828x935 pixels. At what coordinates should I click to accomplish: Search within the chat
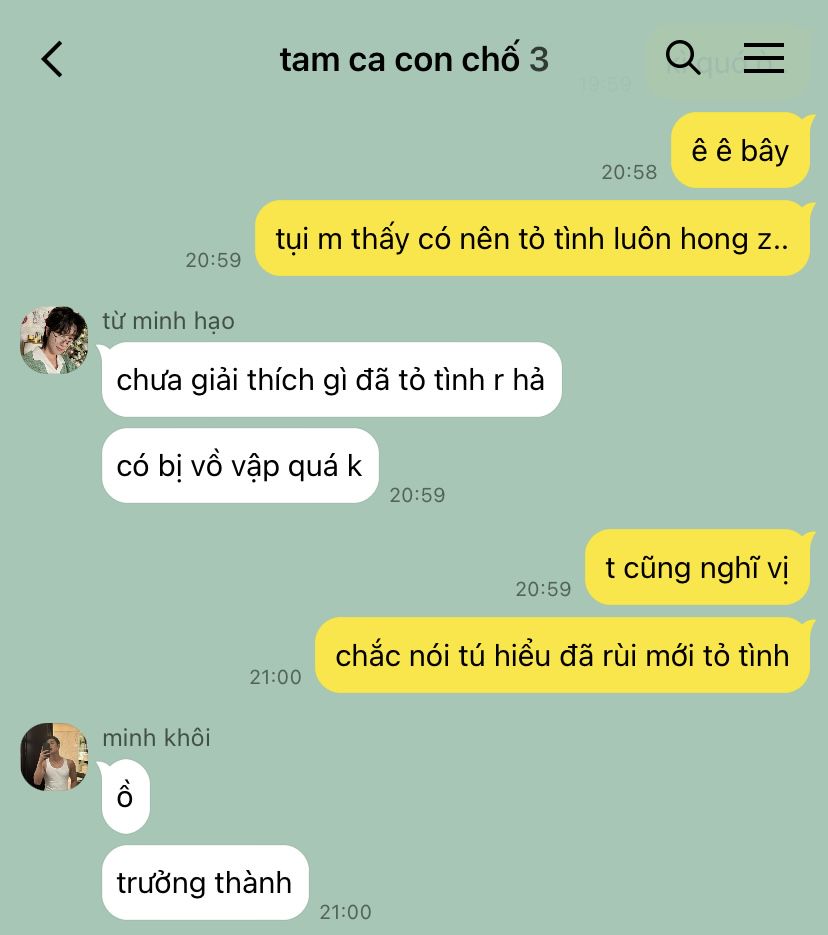point(683,58)
